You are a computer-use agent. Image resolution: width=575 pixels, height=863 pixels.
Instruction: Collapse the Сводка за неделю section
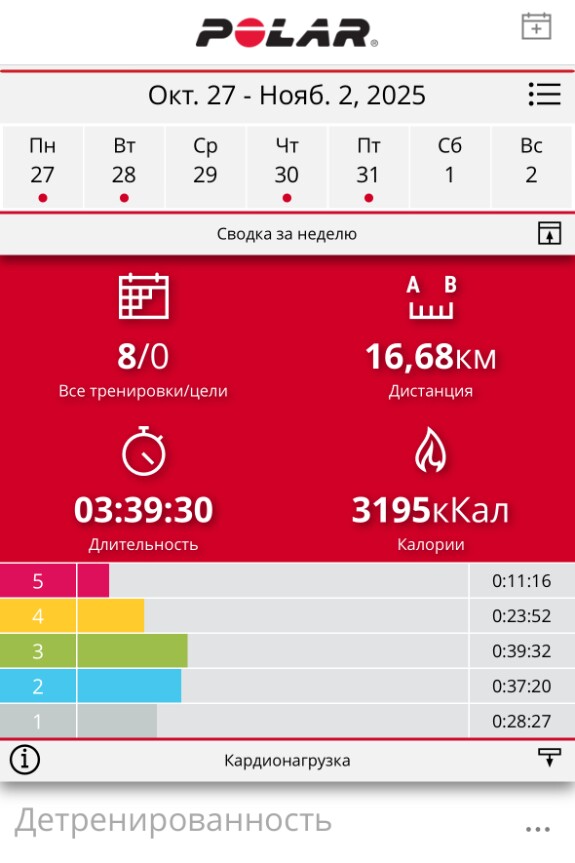(x=549, y=233)
